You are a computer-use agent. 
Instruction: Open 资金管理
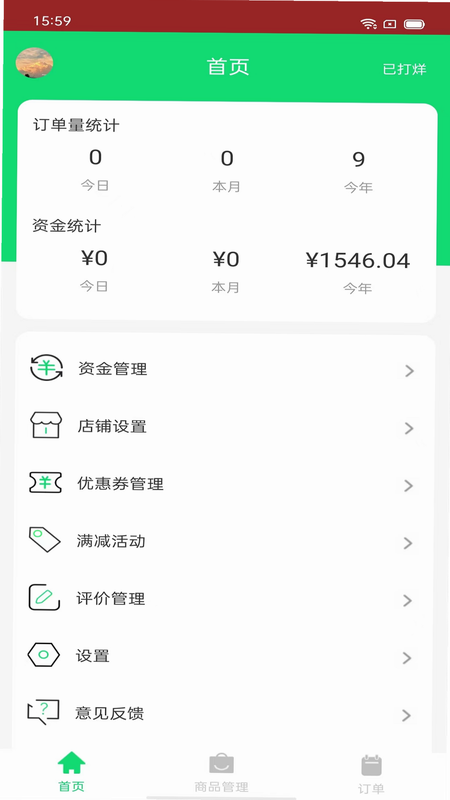click(x=224, y=369)
